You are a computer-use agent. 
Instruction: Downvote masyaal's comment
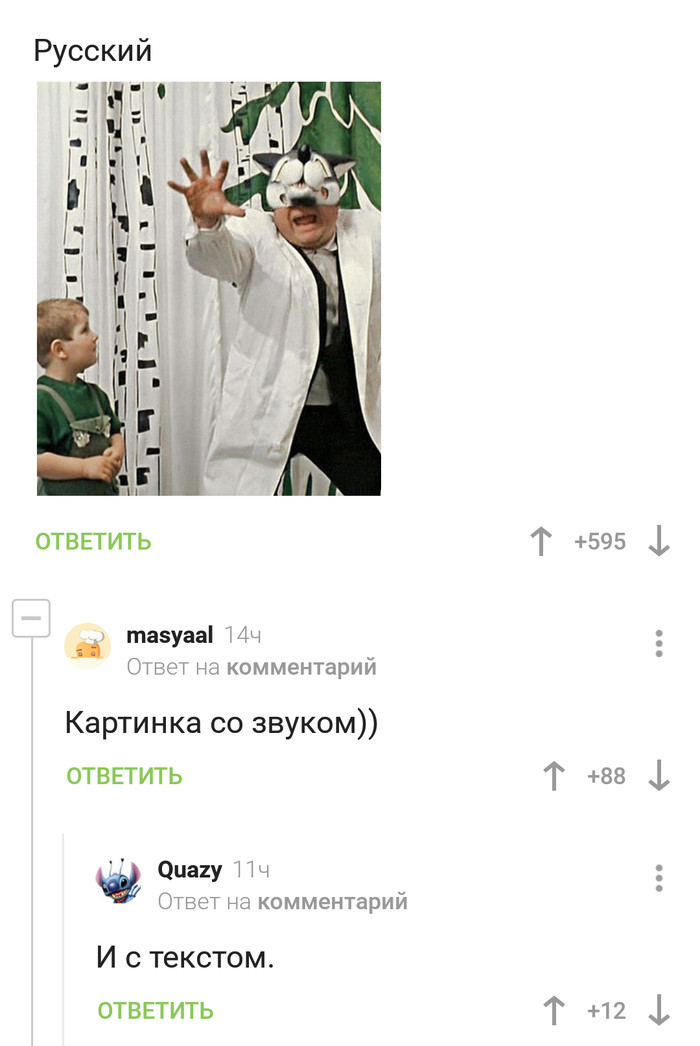(x=659, y=776)
